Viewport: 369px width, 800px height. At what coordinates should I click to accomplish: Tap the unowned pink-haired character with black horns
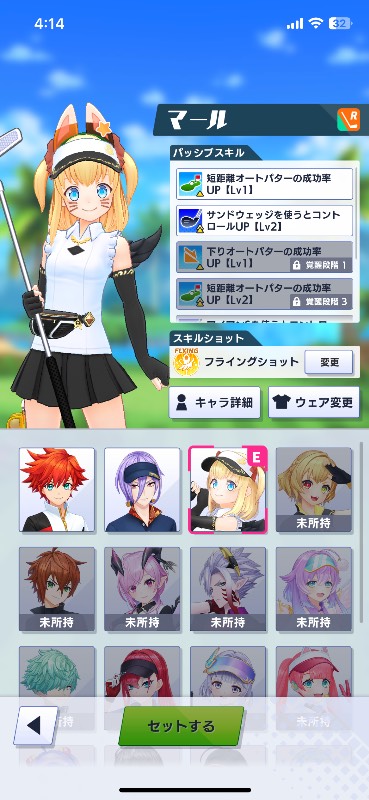click(x=142, y=589)
